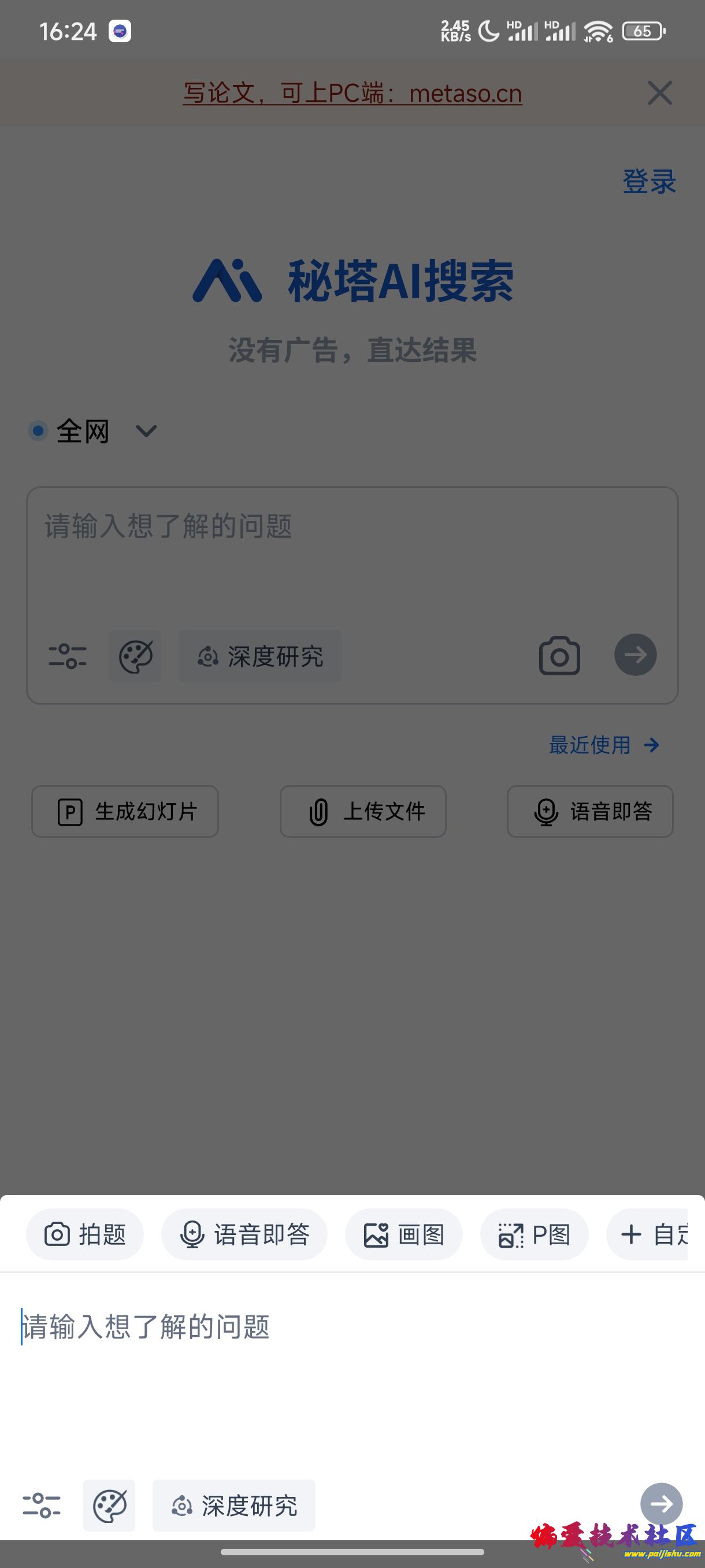Tap the adjustments icon in the bottom input bar
The height and width of the screenshot is (1568, 705).
tap(42, 1506)
